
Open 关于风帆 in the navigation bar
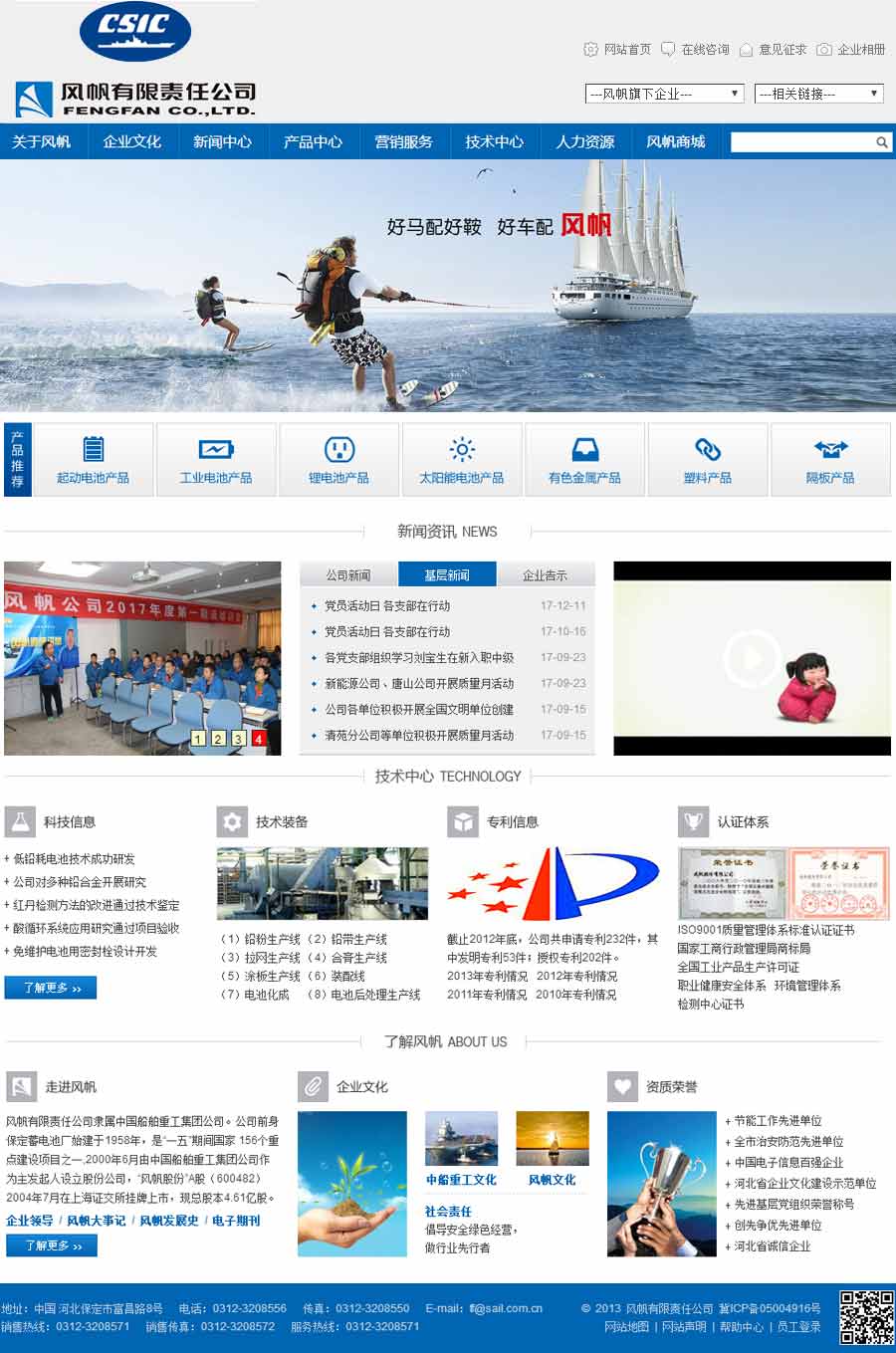pos(41,142)
